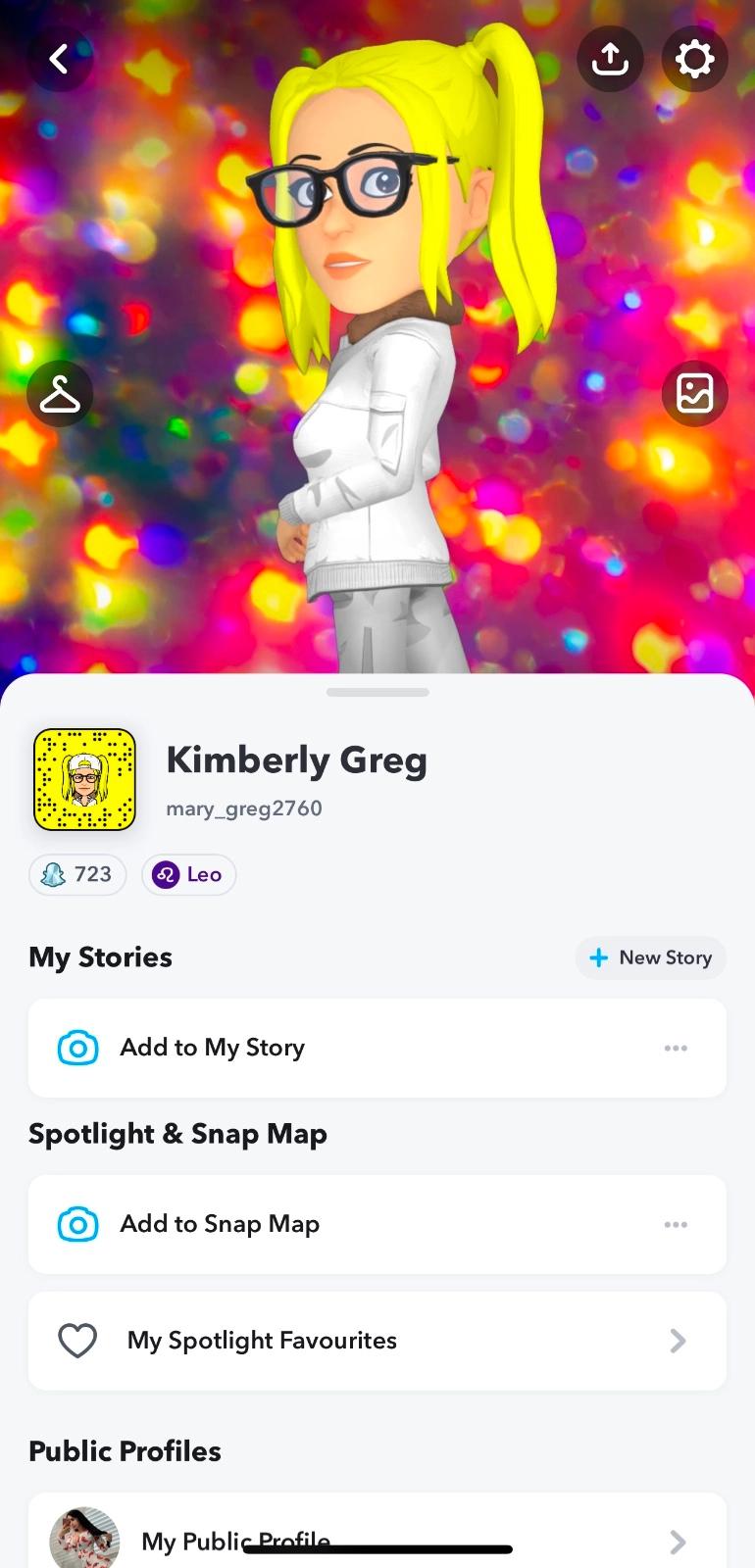
Task: Open settings with the gear icon
Action: tap(694, 60)
